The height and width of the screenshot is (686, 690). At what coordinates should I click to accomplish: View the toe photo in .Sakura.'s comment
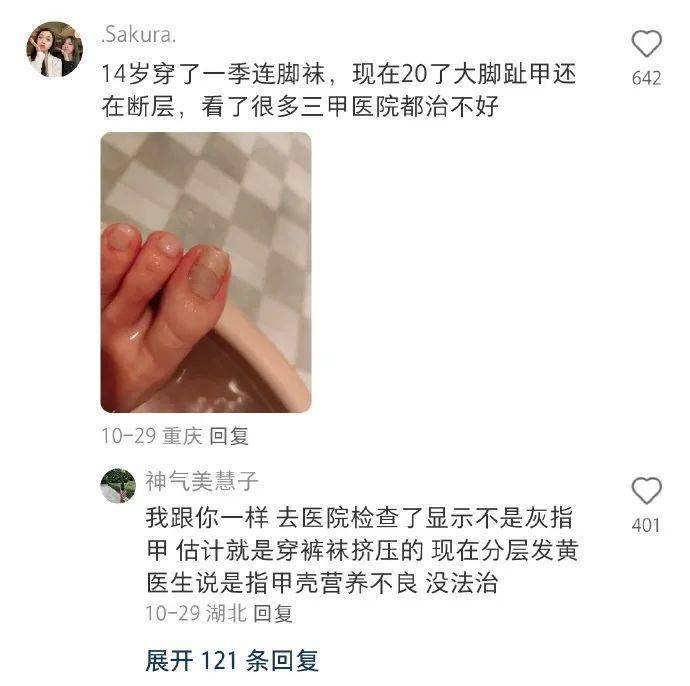(x=206, y=272)
